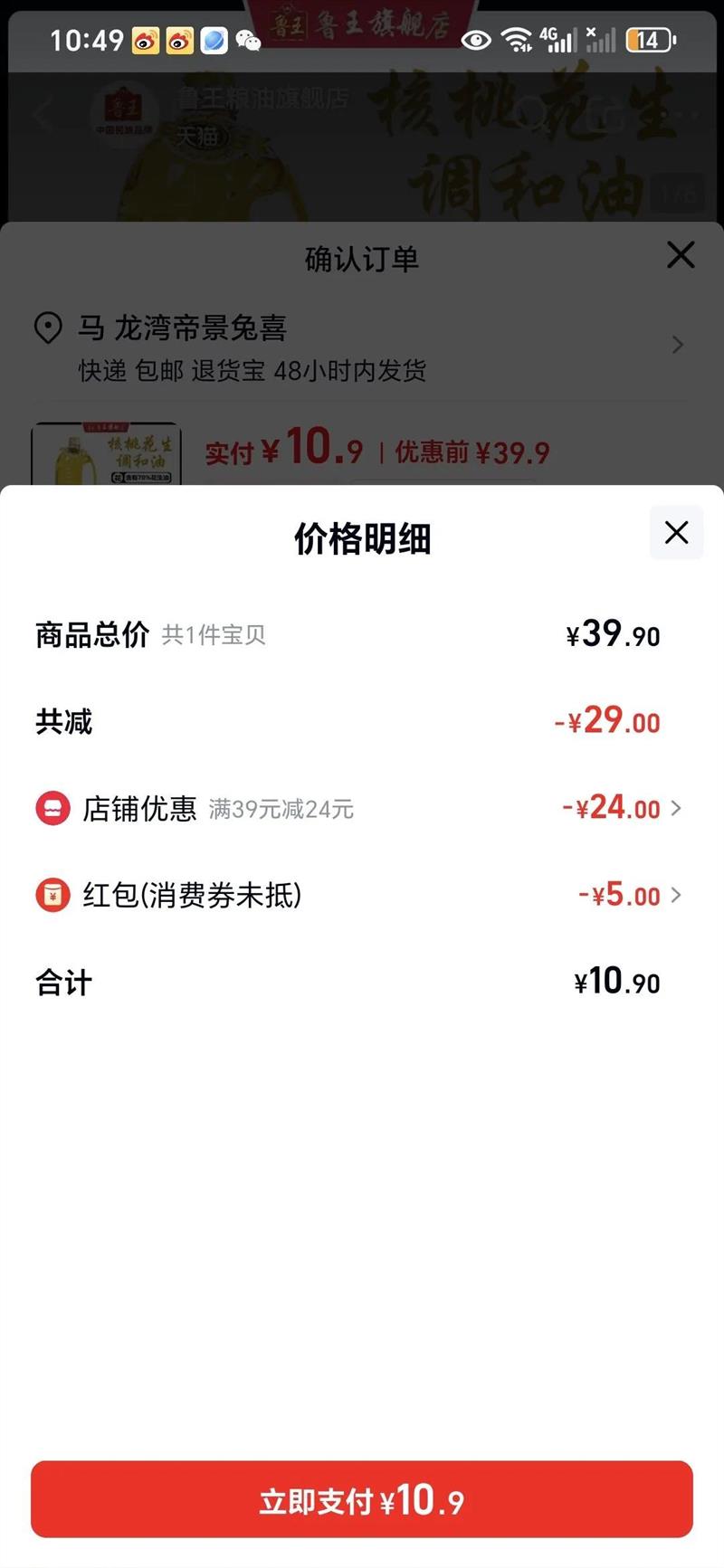
Task: Close the 价格明细 price details sheet
Action: (676, 532)
